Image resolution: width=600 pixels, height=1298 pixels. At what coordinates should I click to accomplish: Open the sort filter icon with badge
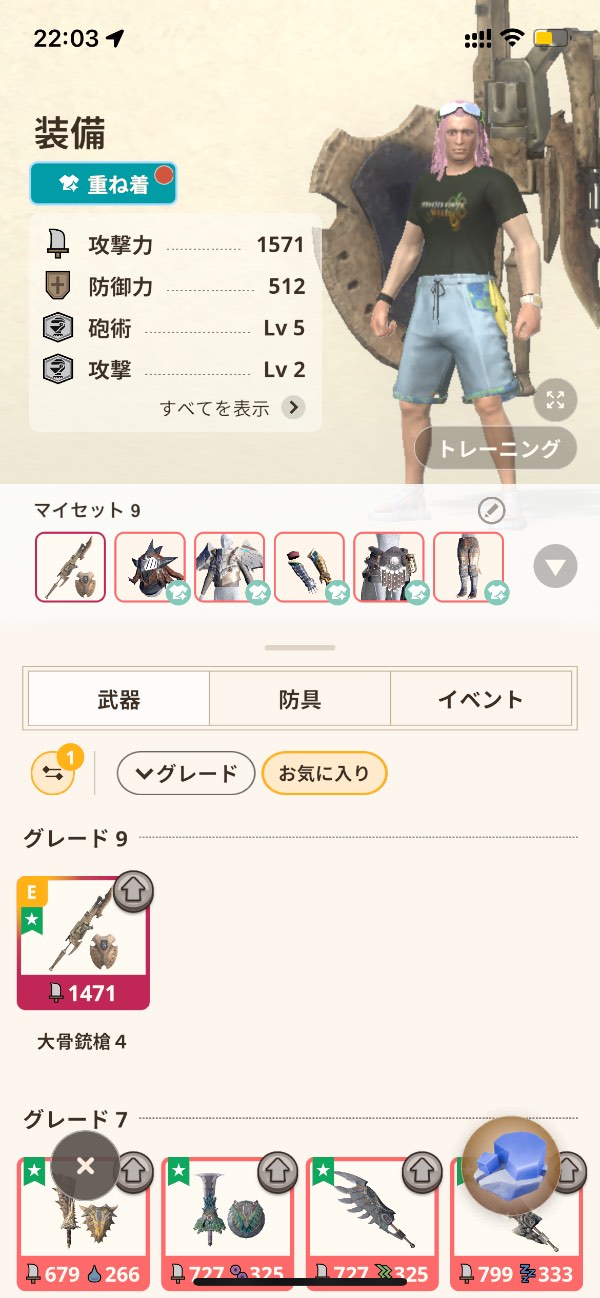point(53,773)
